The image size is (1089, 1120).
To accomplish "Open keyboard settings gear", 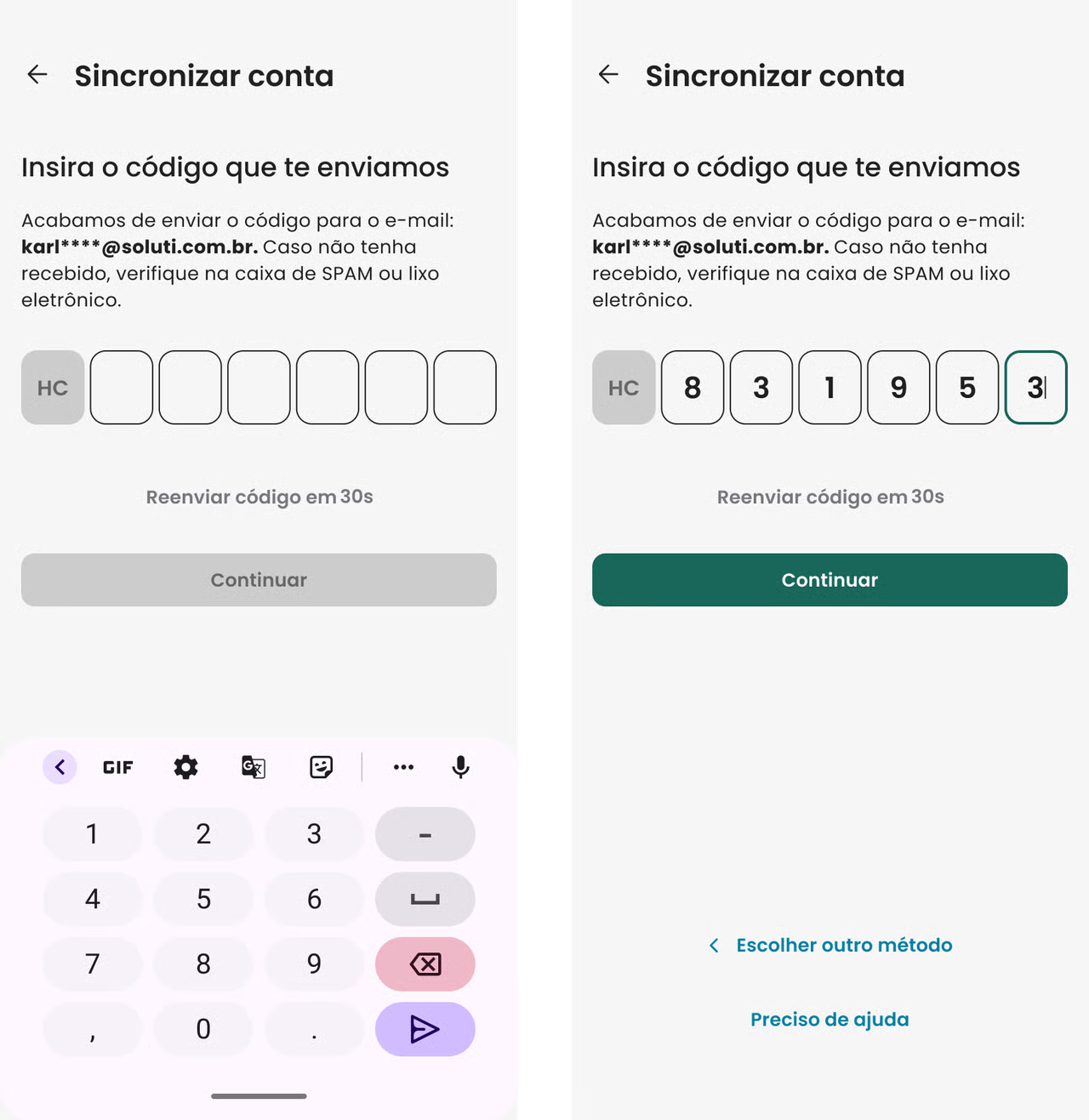I will click(x=185, y=767).
